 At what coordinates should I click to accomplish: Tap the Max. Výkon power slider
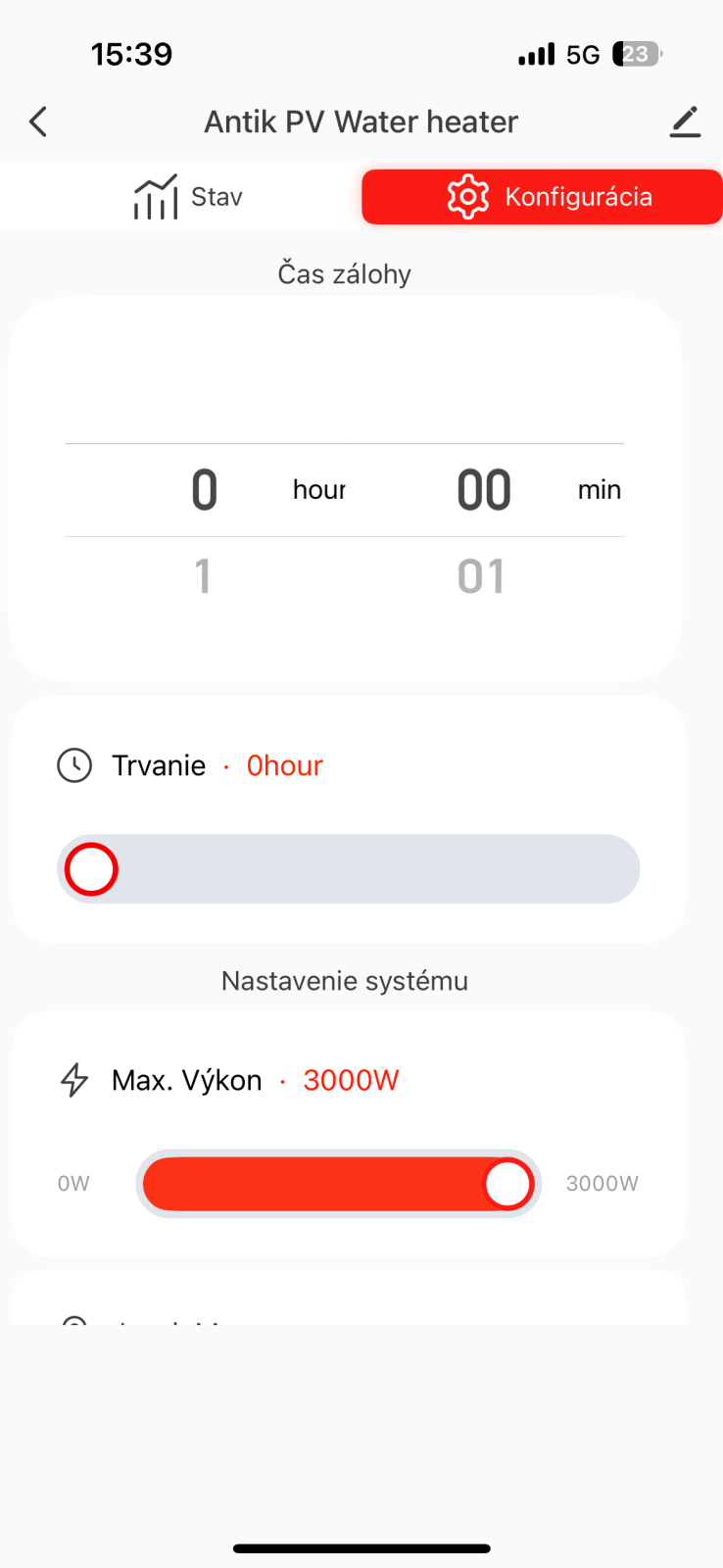click(338, 1184)
